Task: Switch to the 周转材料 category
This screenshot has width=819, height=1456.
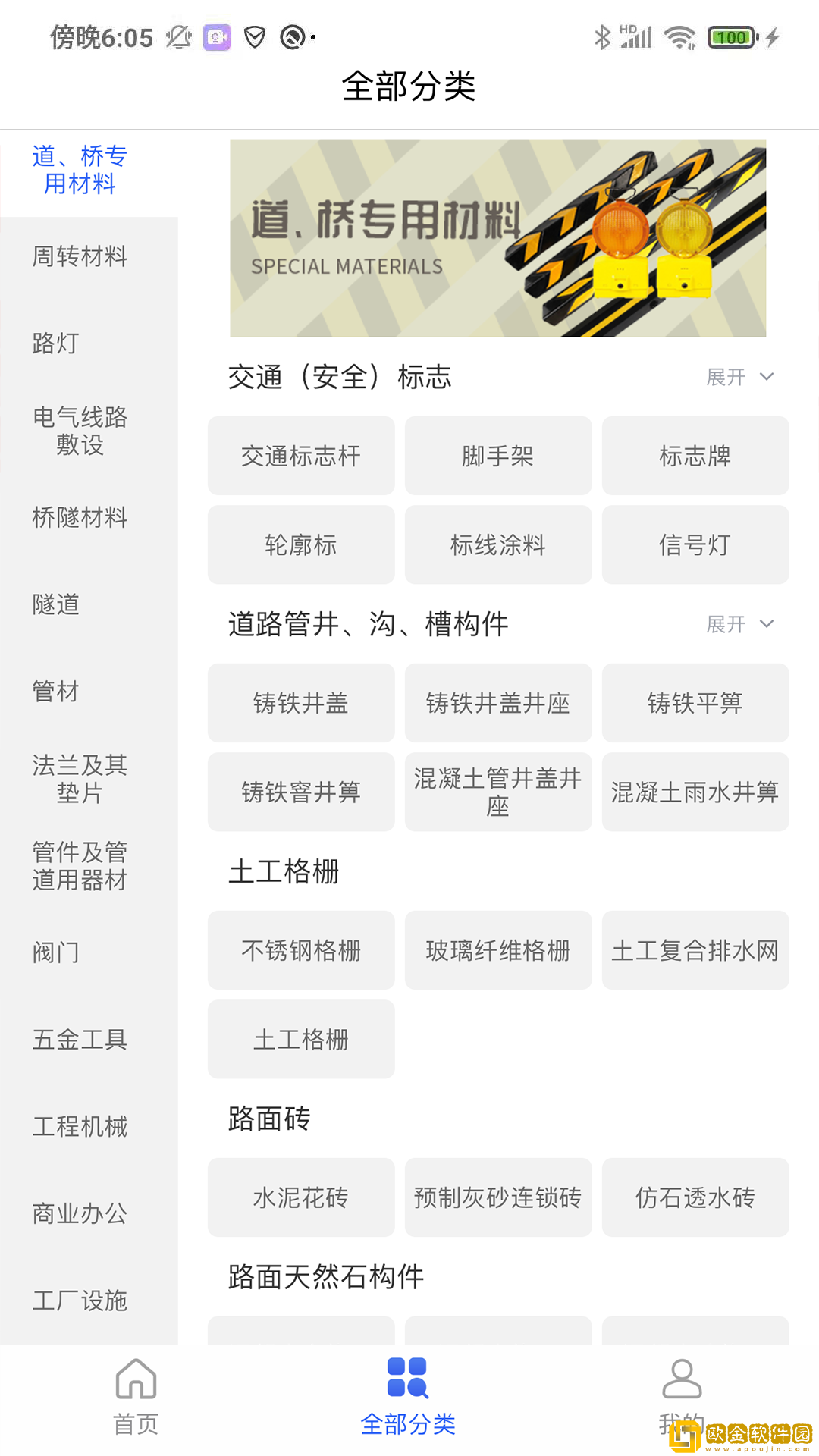Action: [x=78, y=258]
